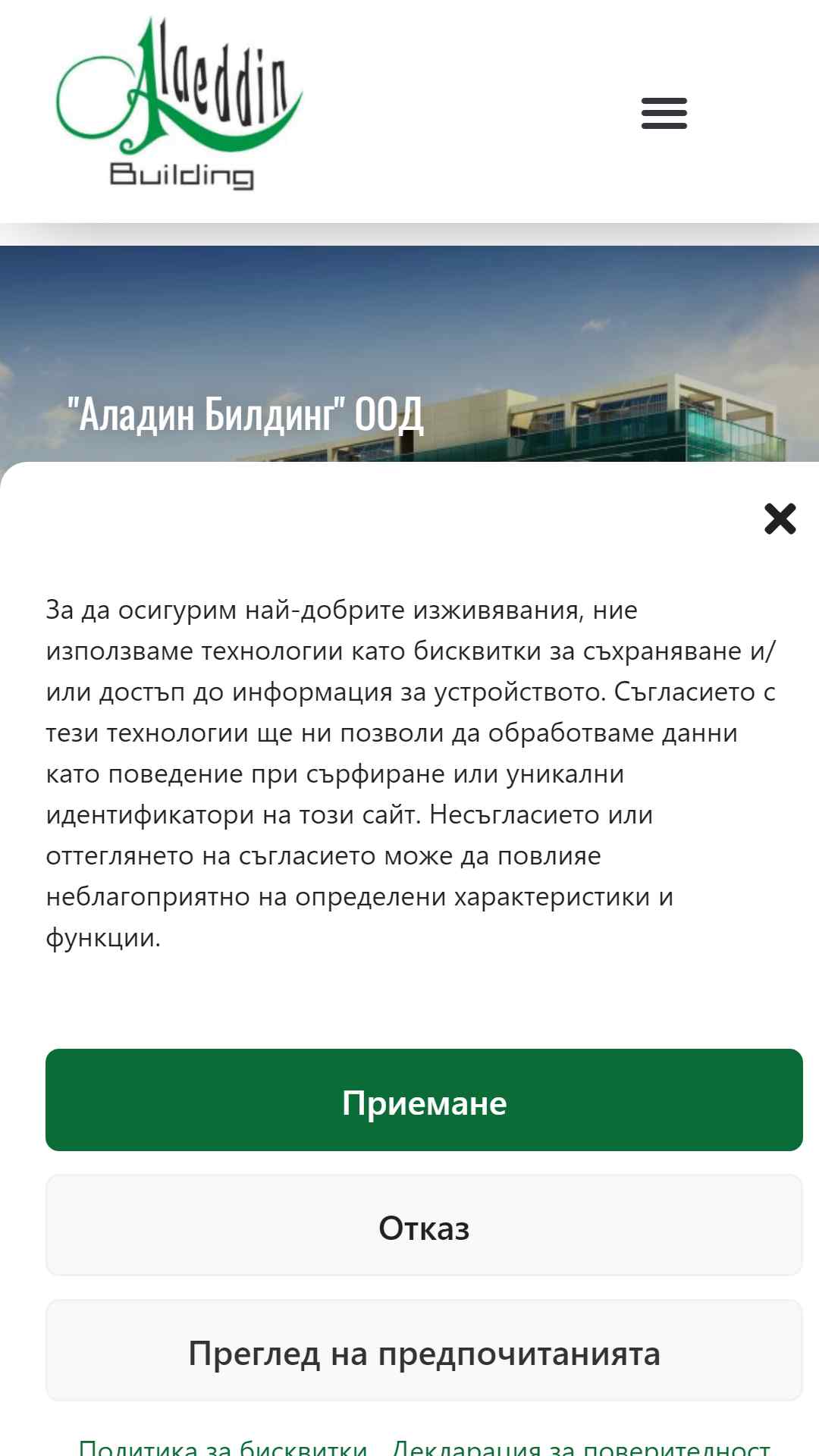Open the hamburger navigation menu

(x=664, y=113)
